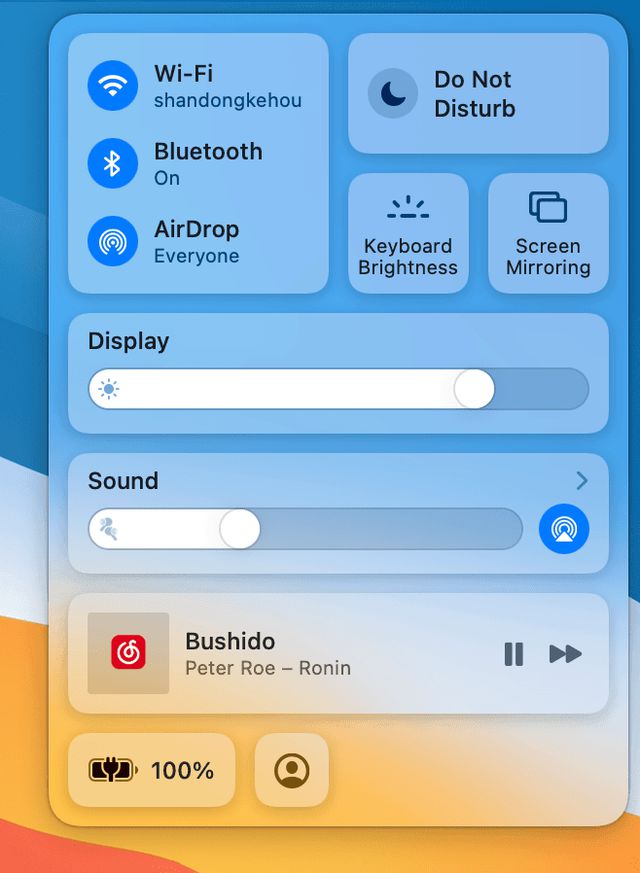Pause the song Bushido

click(x=514, y=654)
